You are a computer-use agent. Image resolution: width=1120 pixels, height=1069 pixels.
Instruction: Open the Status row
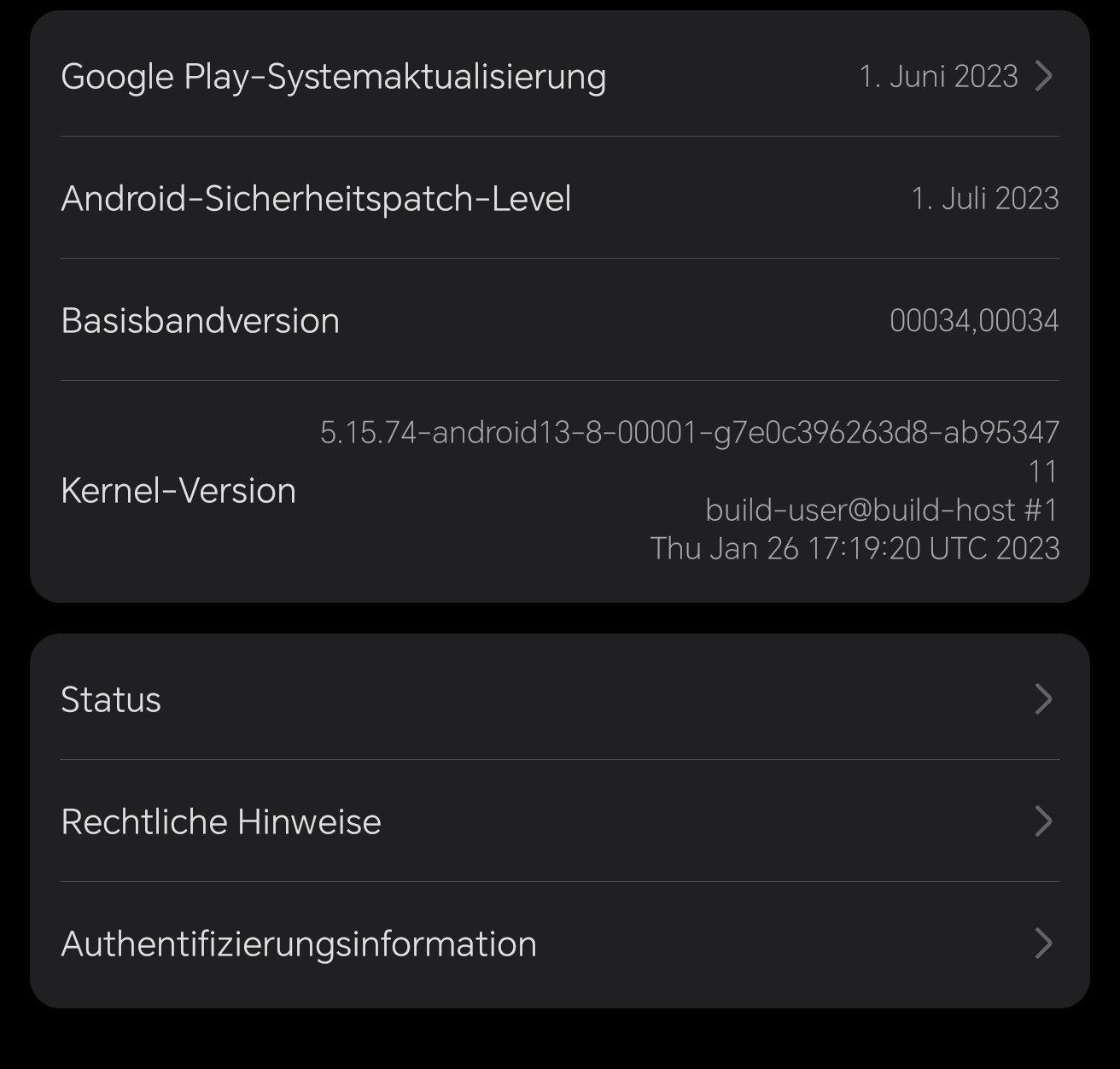pos(559,699)
